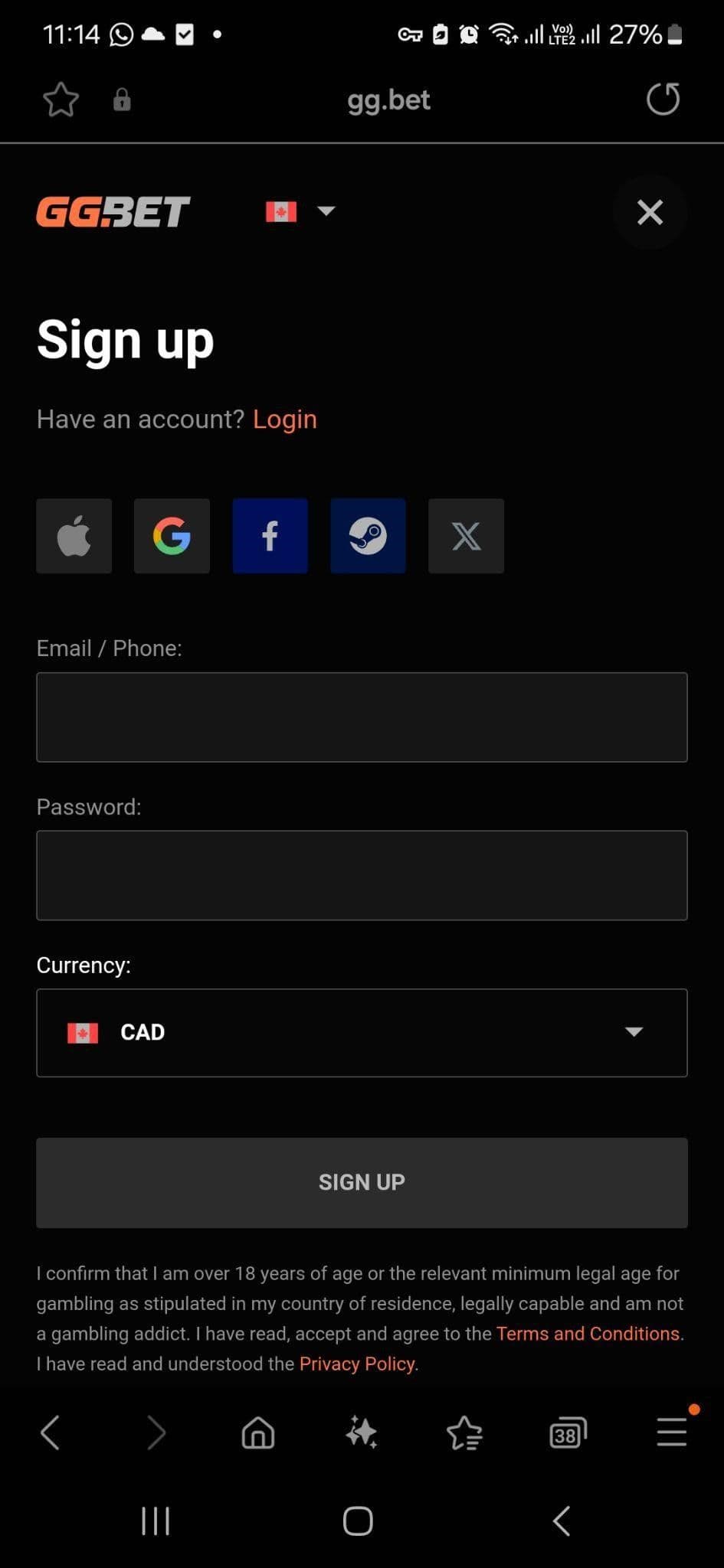Screen dimensions: 724x1568
Task: Register via the Facebook icon
Action: click(x=270, y=536)
